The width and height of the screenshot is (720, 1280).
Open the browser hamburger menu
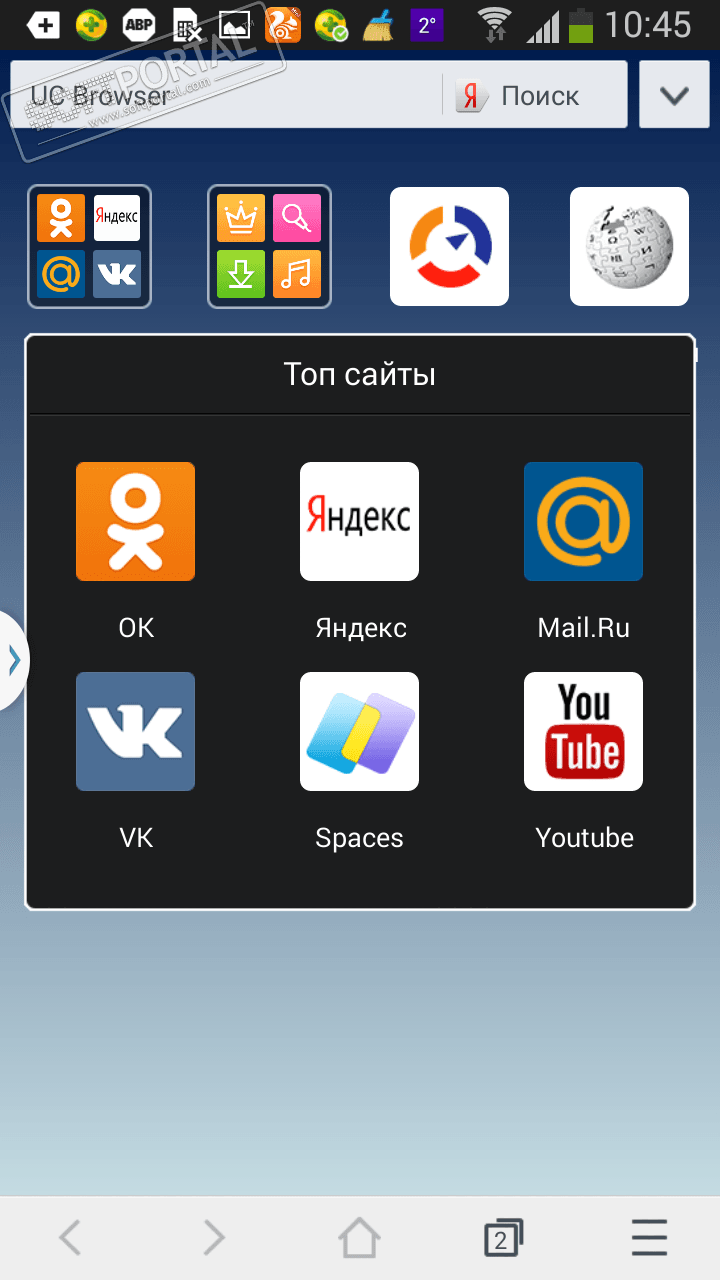pyautogui.click(x=649, y=1238)
